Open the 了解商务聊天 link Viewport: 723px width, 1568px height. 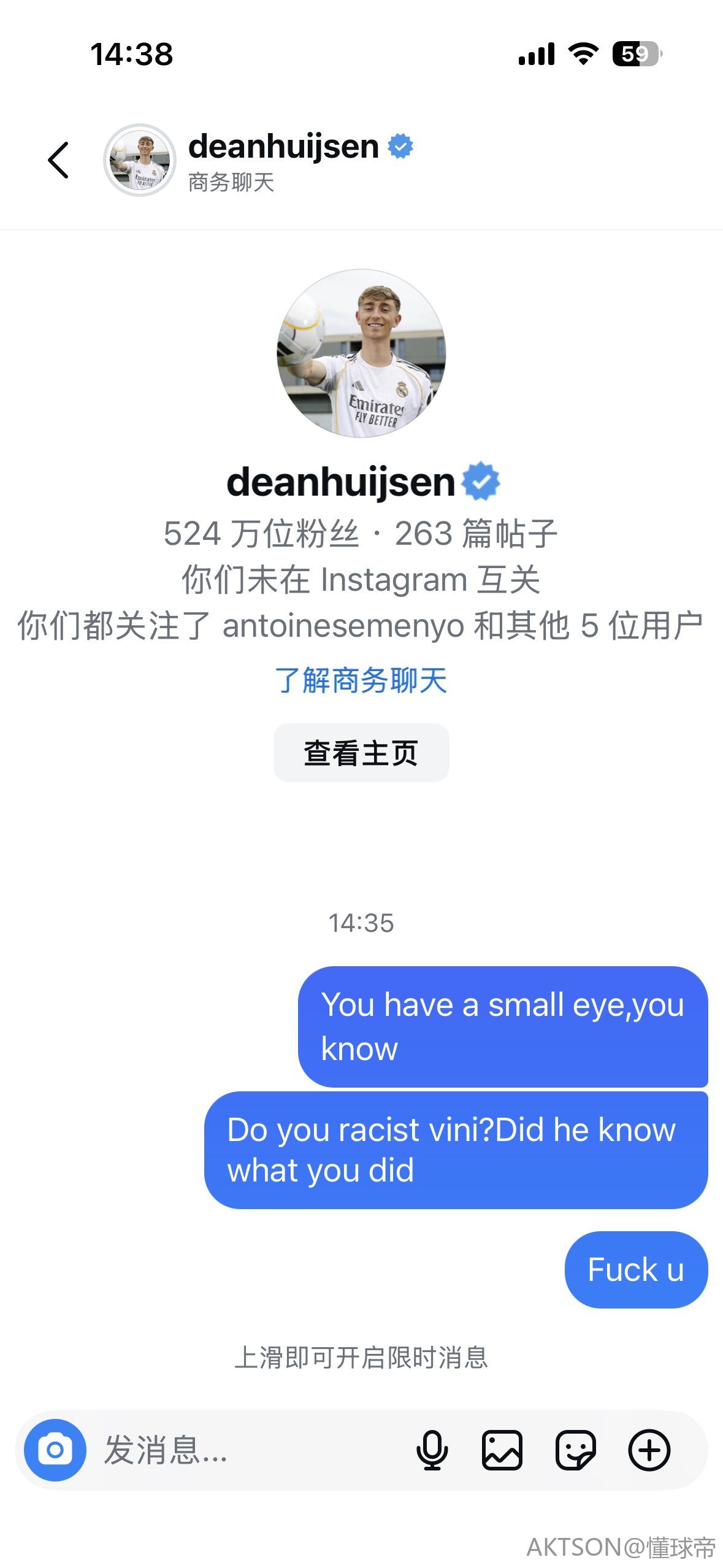coord(361,680)
